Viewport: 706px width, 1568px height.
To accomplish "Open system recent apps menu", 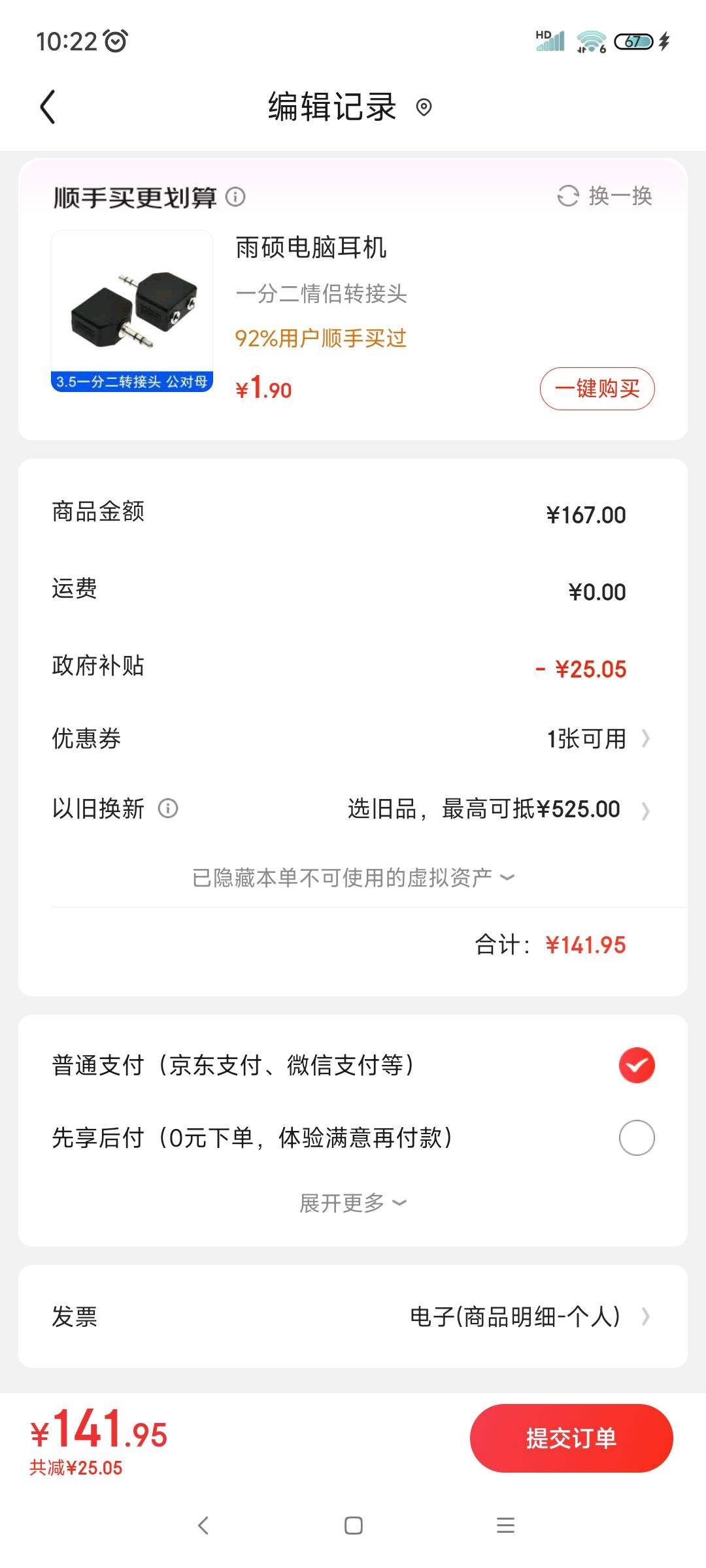I will click(x=505, y=1526).
